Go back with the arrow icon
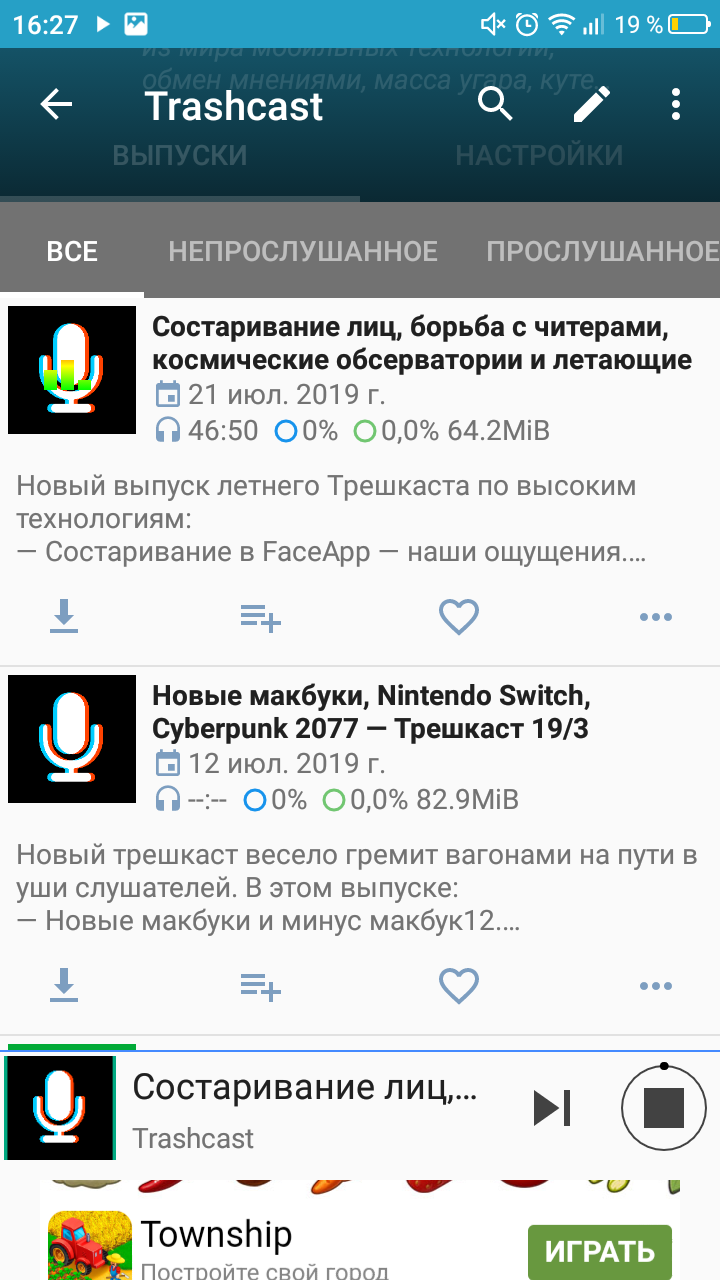 point(56,104)
